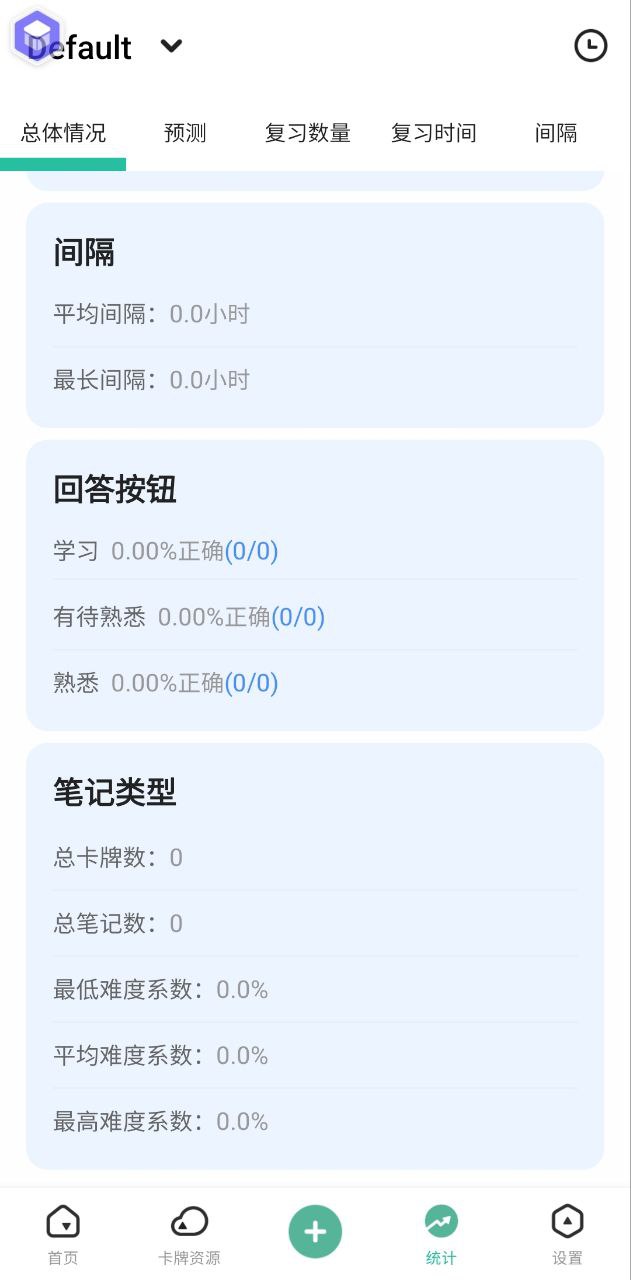Image resolution: width=631 pixels, height=1280 pixels.
Task: Open the 统计 statistics tab
Action: point(441,1234)
